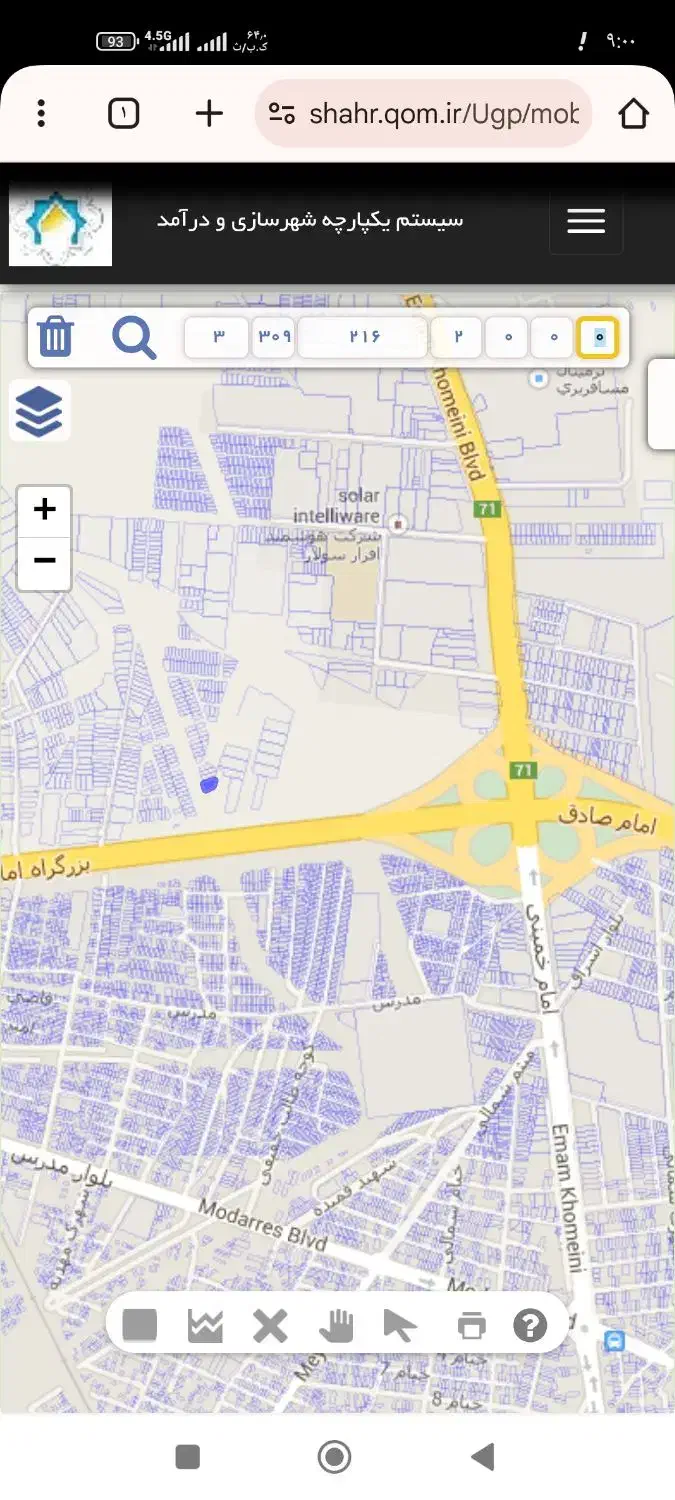Tap the X clear tool
Image resolution: width=675 pixels, height=1500 pixels.
coord(270,1326)
